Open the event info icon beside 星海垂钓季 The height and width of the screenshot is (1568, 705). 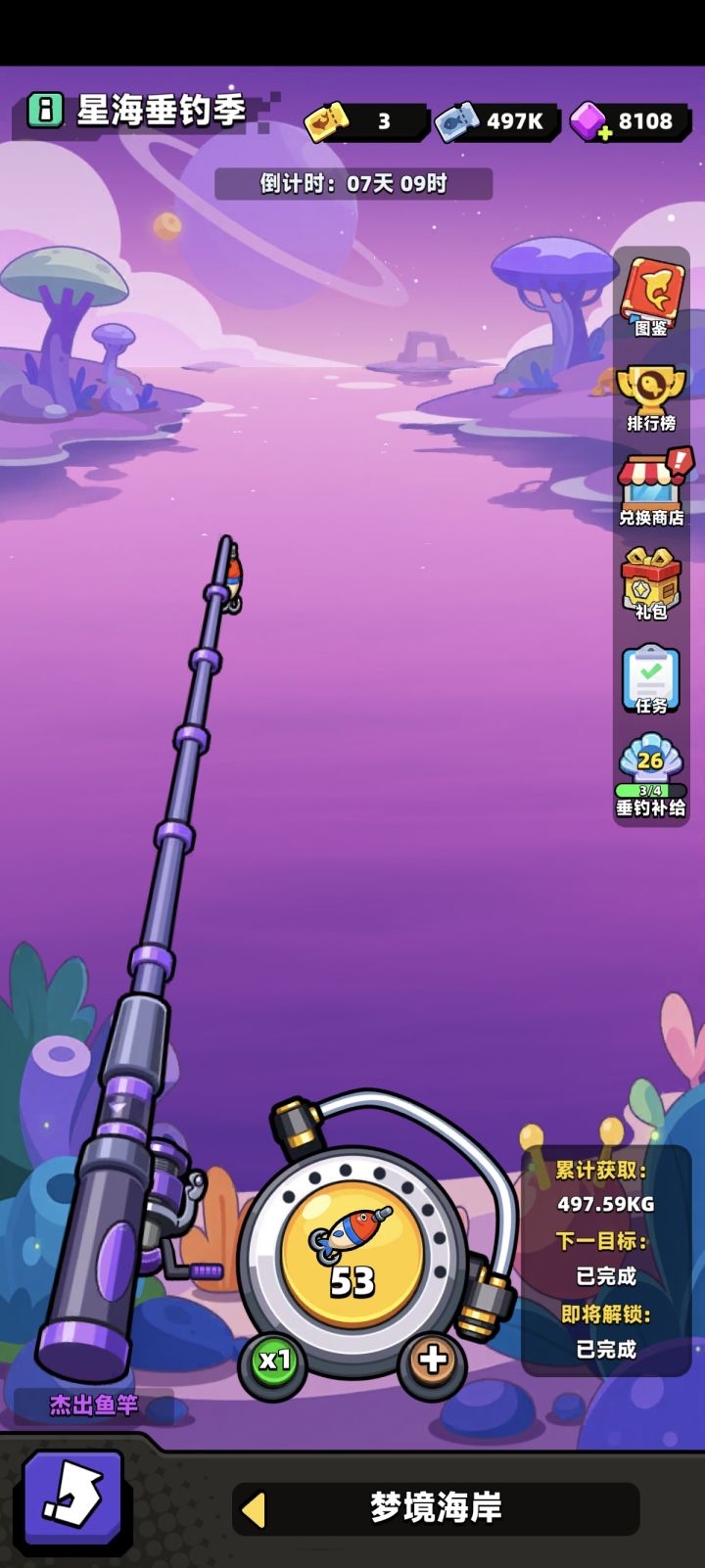coord(45,111)
